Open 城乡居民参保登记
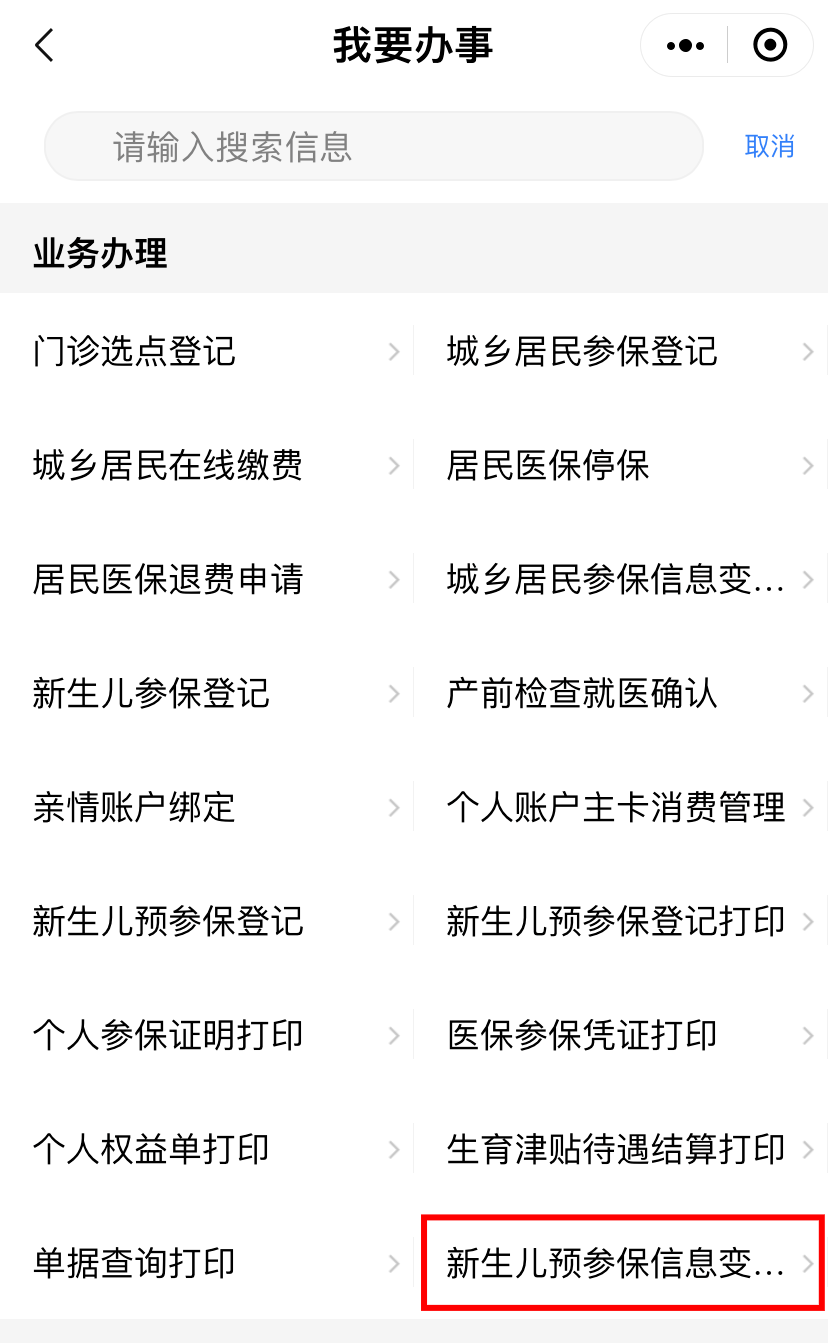Image resolution: width=828 pixels, height=1343 pixels. click(x=620, y=351)
